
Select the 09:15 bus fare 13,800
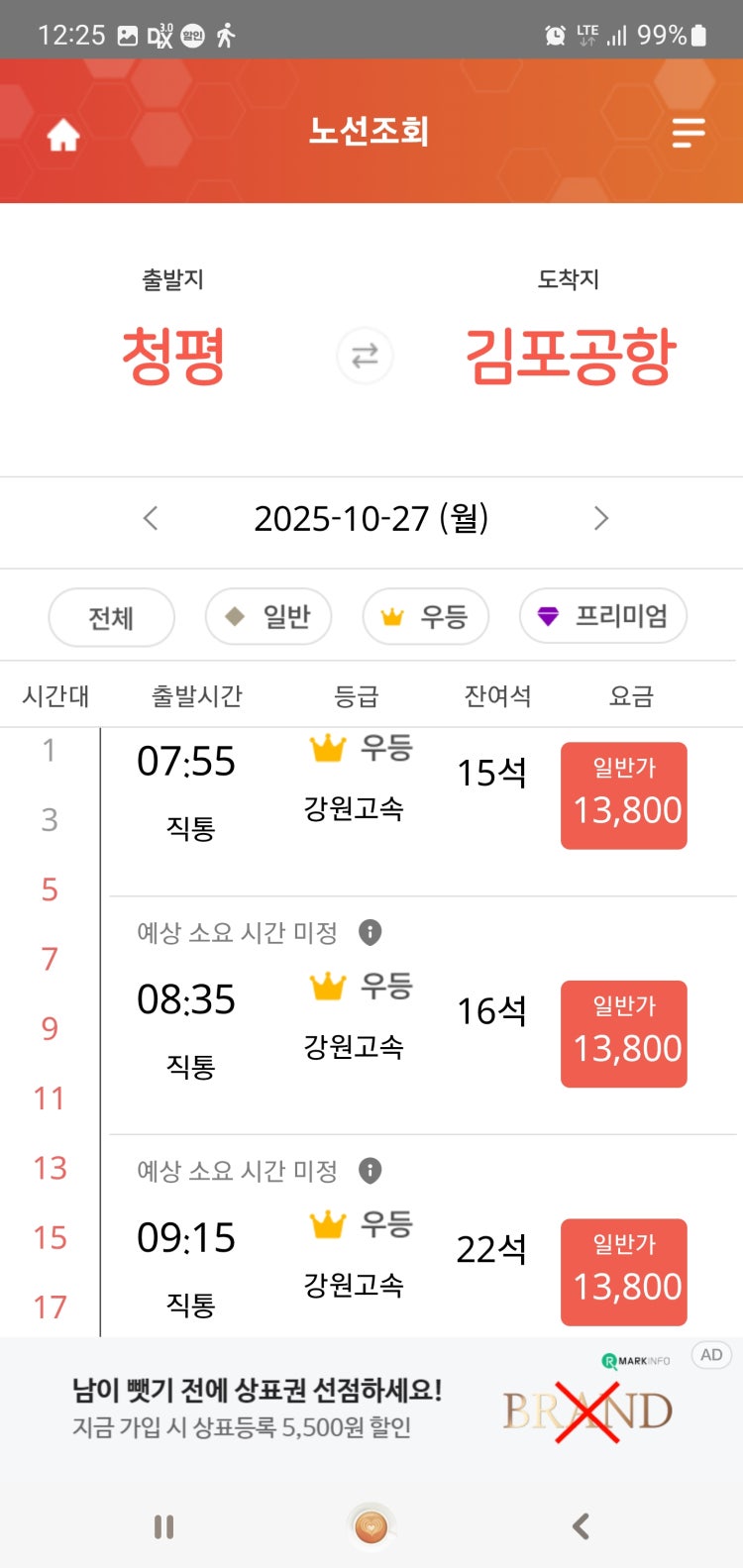[624, 1272]
